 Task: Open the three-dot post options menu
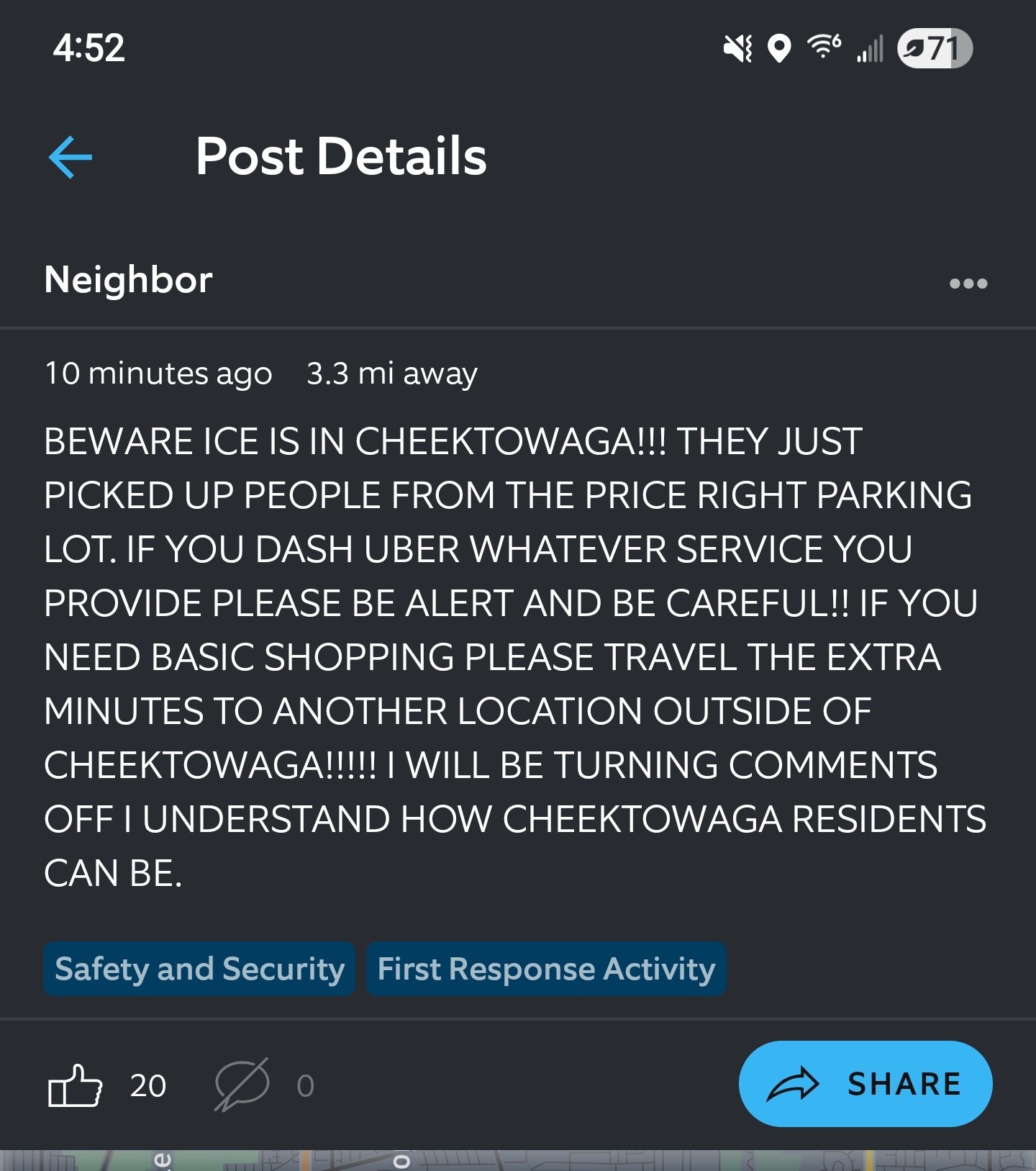[x=968, y=283]
